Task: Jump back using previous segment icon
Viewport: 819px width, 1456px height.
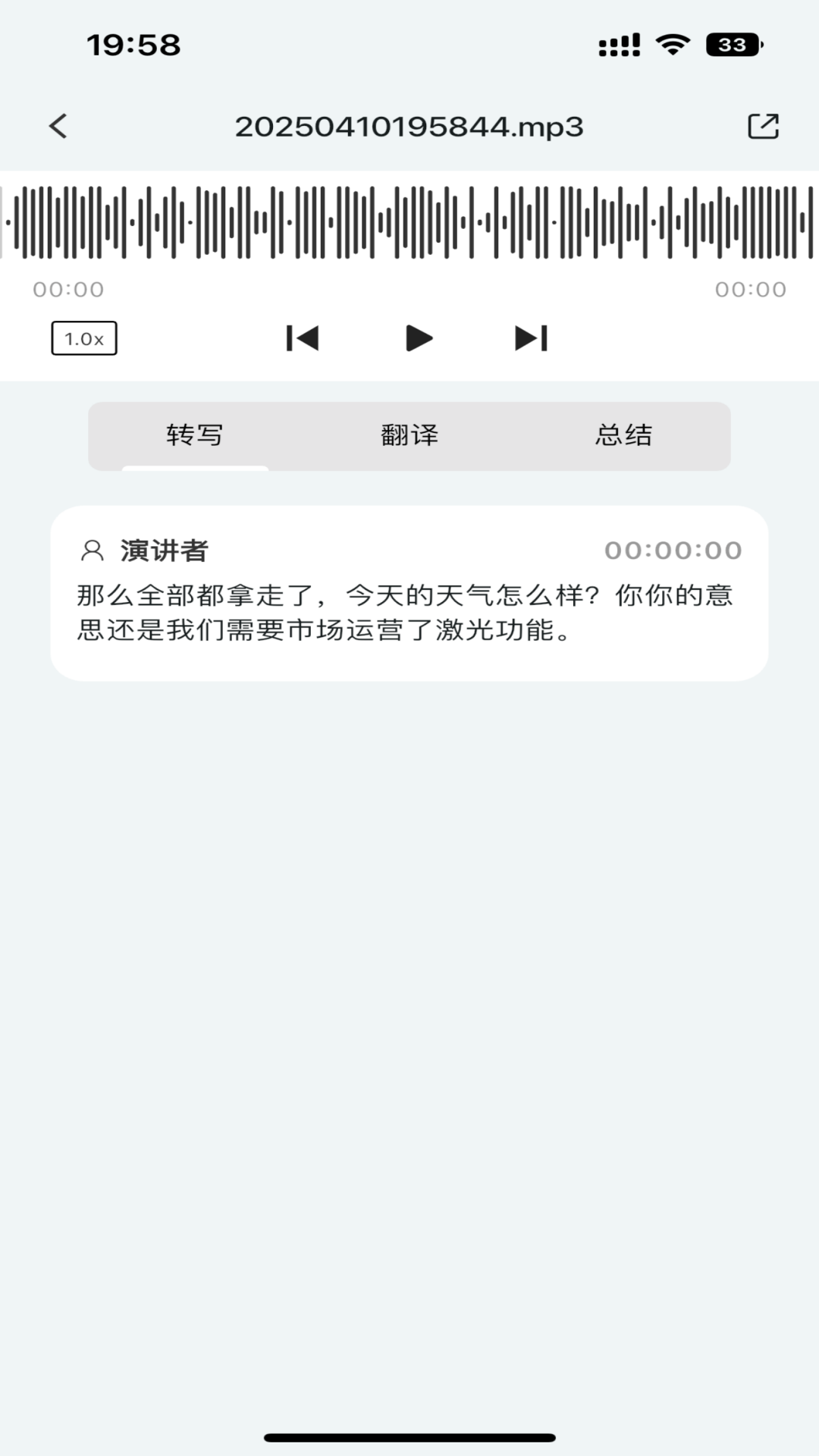Action: point(302,339)
